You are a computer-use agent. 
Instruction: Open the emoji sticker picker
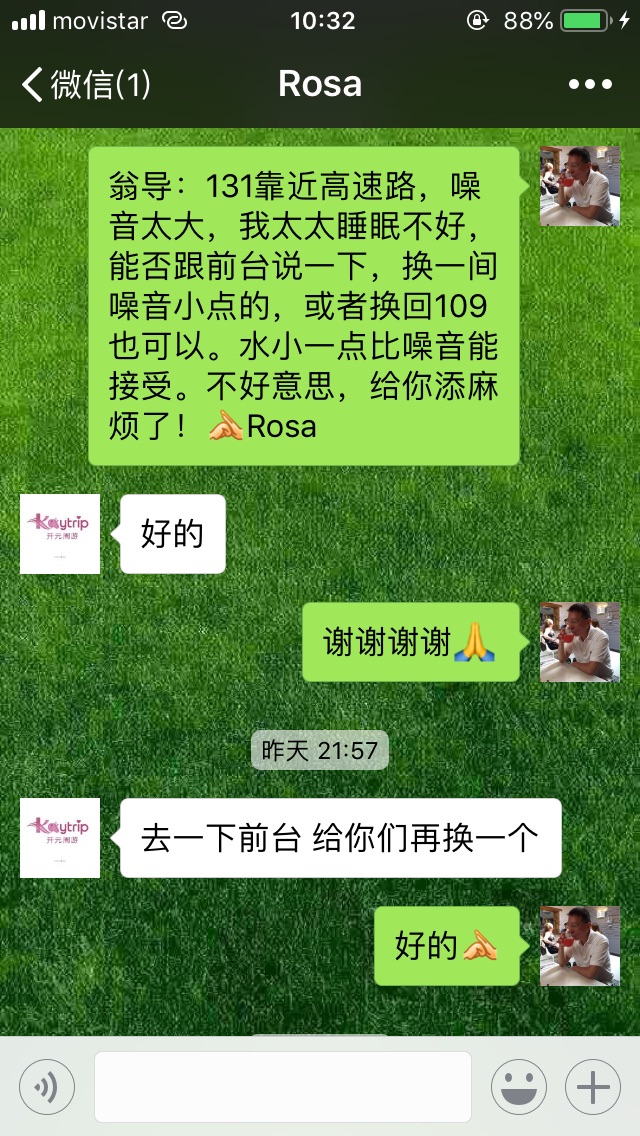(518, 1086)
